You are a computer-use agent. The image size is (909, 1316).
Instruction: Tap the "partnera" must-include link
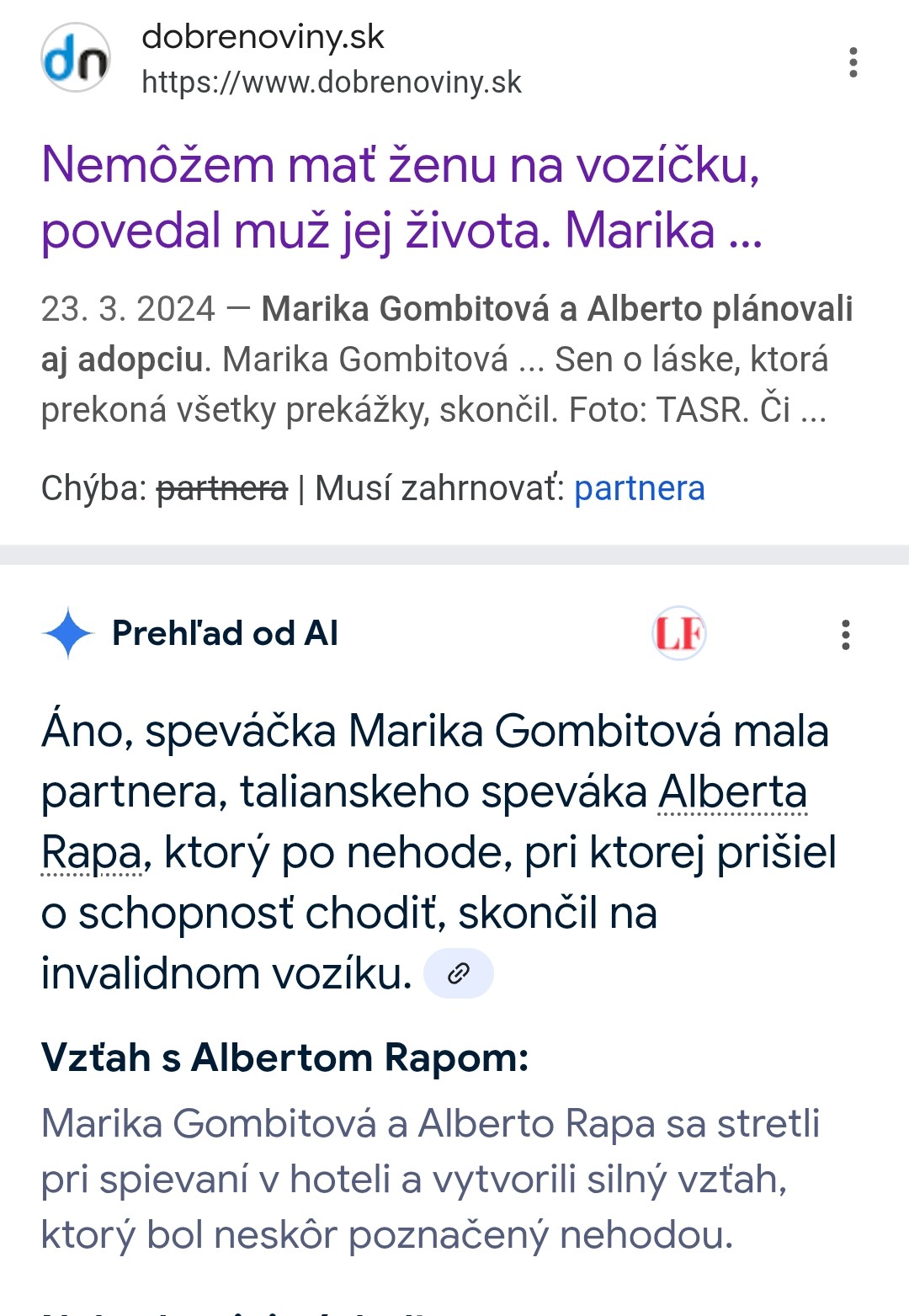point(639,488)
